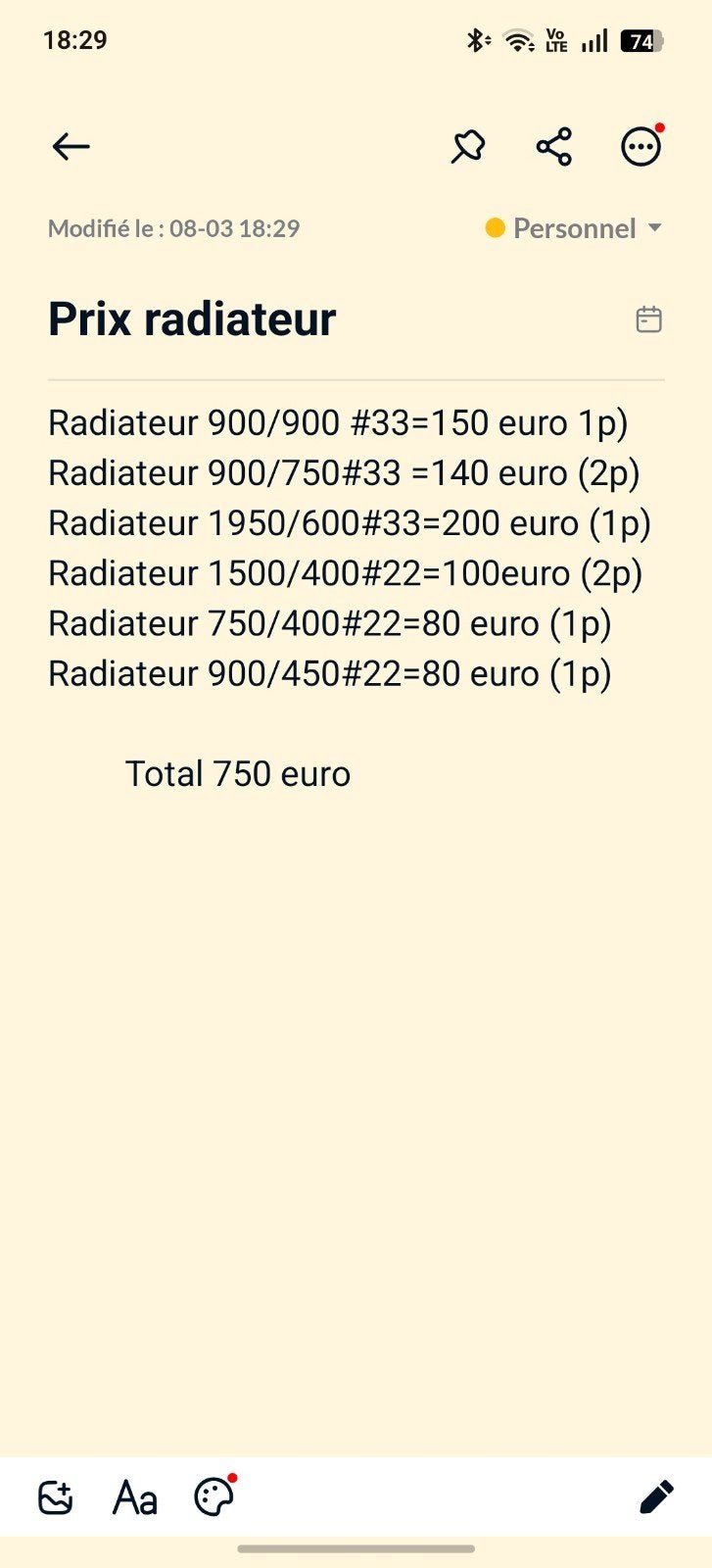Insert an image into the note
This screenshot has height=1568, width=712.
click(x=56, y=1498)
